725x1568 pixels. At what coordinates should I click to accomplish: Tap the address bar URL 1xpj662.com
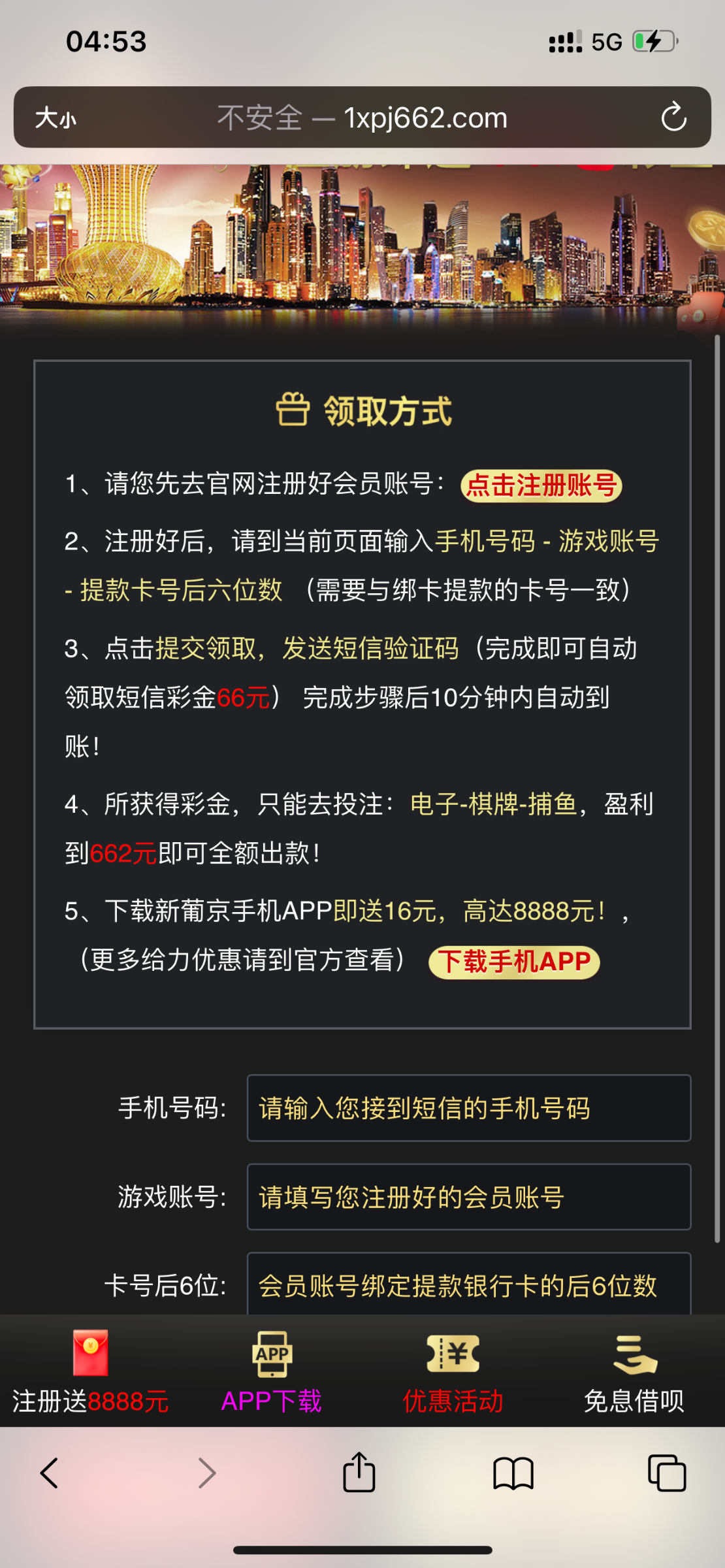tap(425, 118)
